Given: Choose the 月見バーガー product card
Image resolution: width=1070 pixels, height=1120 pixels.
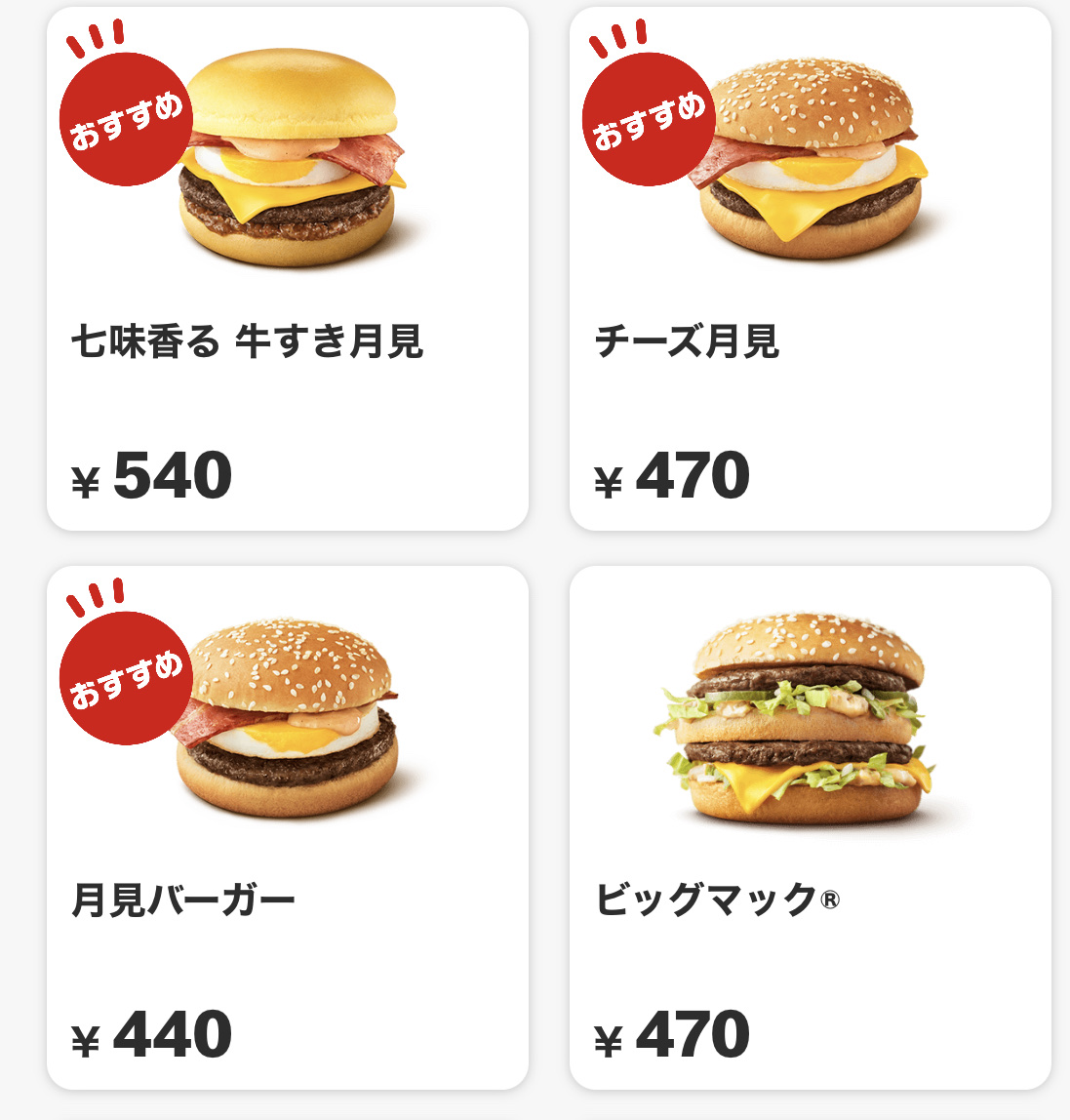Looking at the screenshot, I should pos(287,826).
